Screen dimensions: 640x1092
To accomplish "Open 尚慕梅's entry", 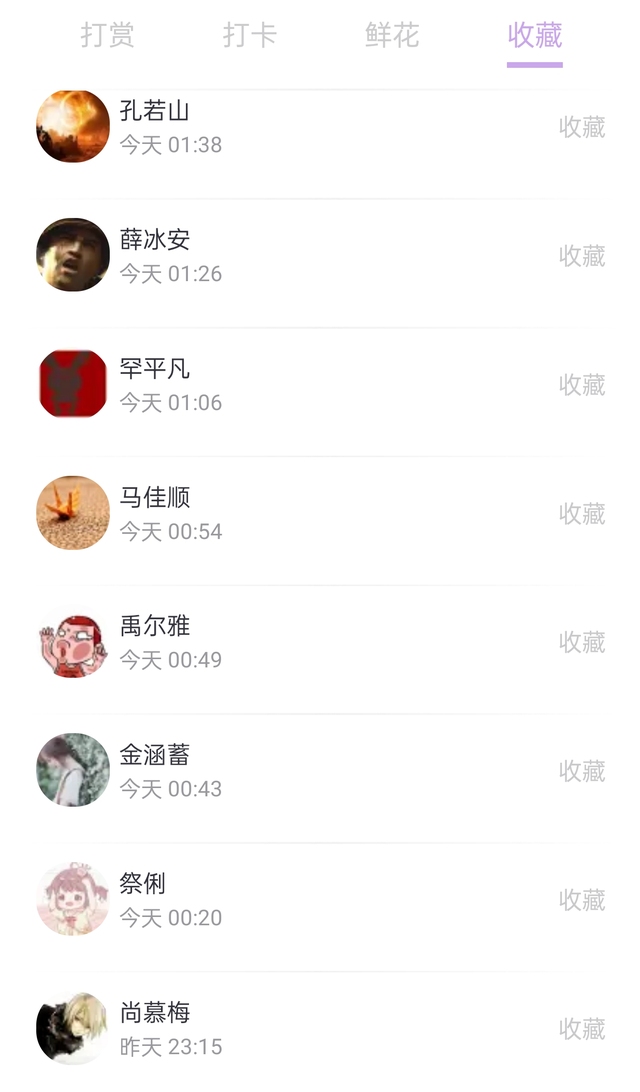I will 320,1029.
